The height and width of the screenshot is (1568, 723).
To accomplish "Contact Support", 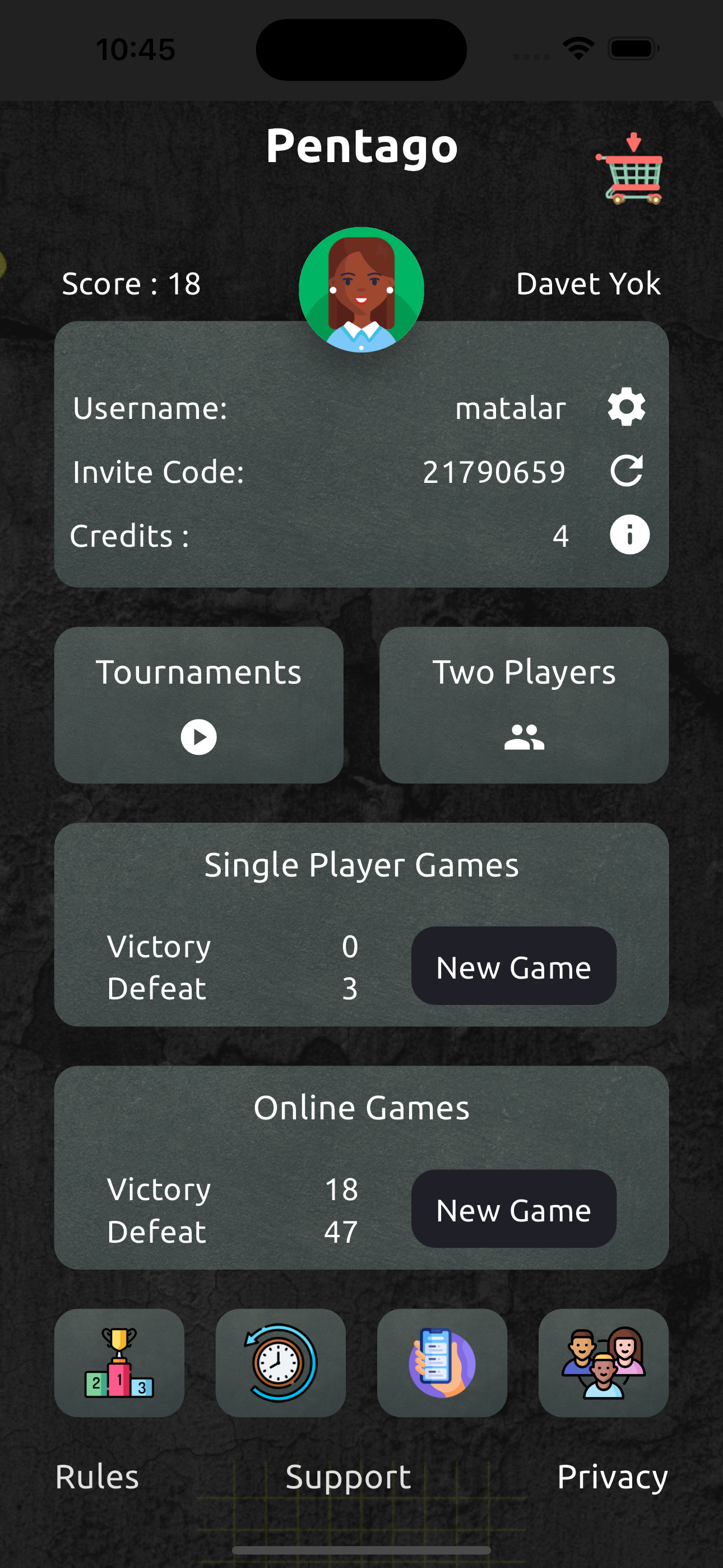I will (348, 1477).
